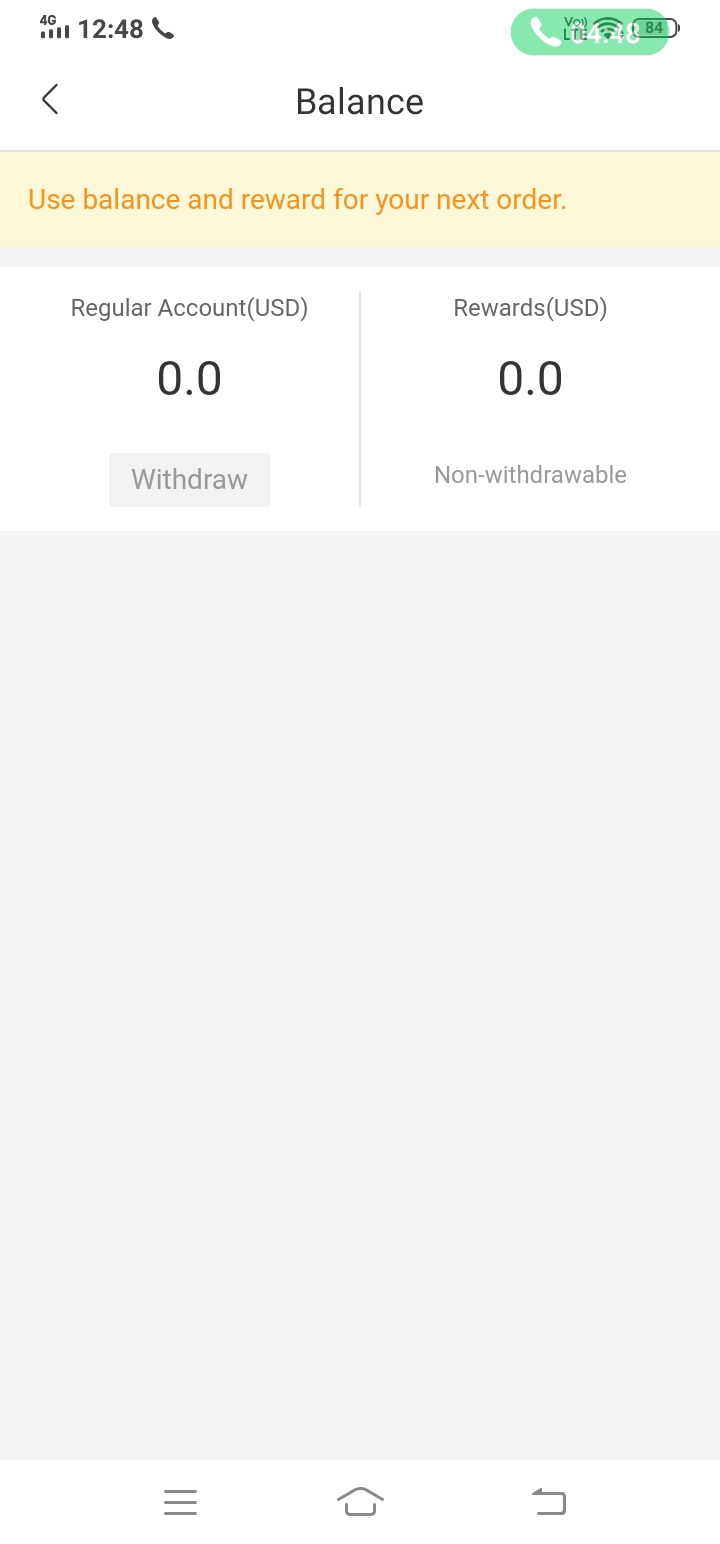Go to the home screen

(x=360, y=1502)
